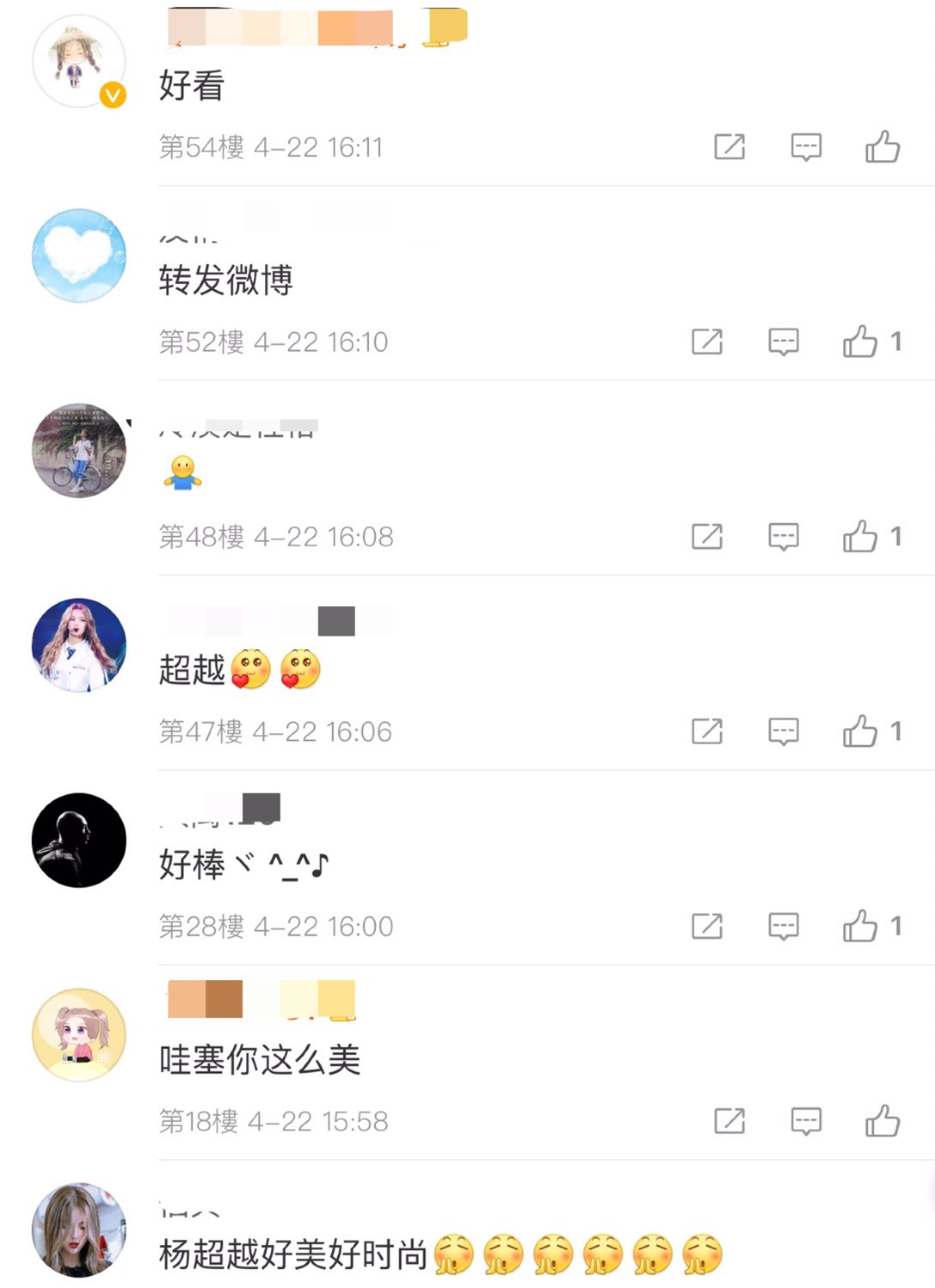This screenshot has width=935, height=1288.
Task: Reply to the 转发微博 comment
Action: (783, 341)
